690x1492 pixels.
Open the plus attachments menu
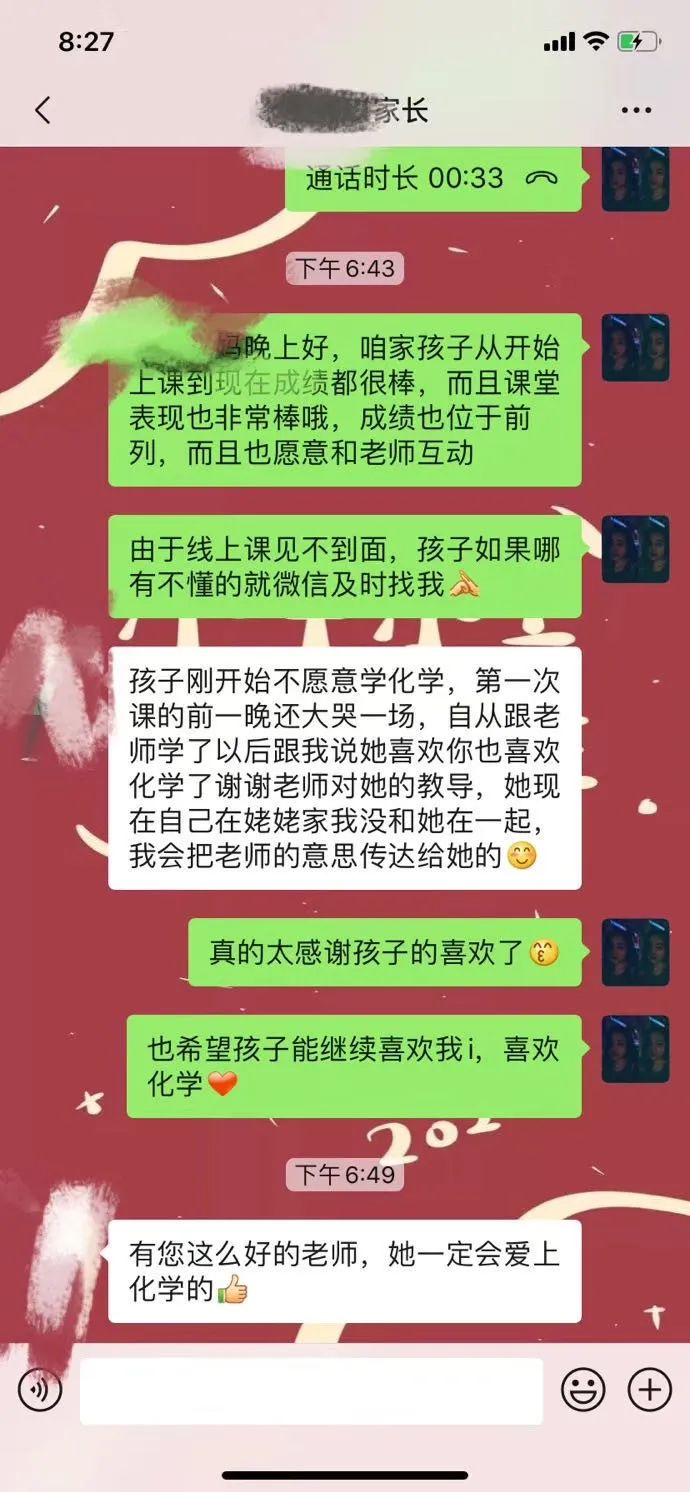(649, 1389)
